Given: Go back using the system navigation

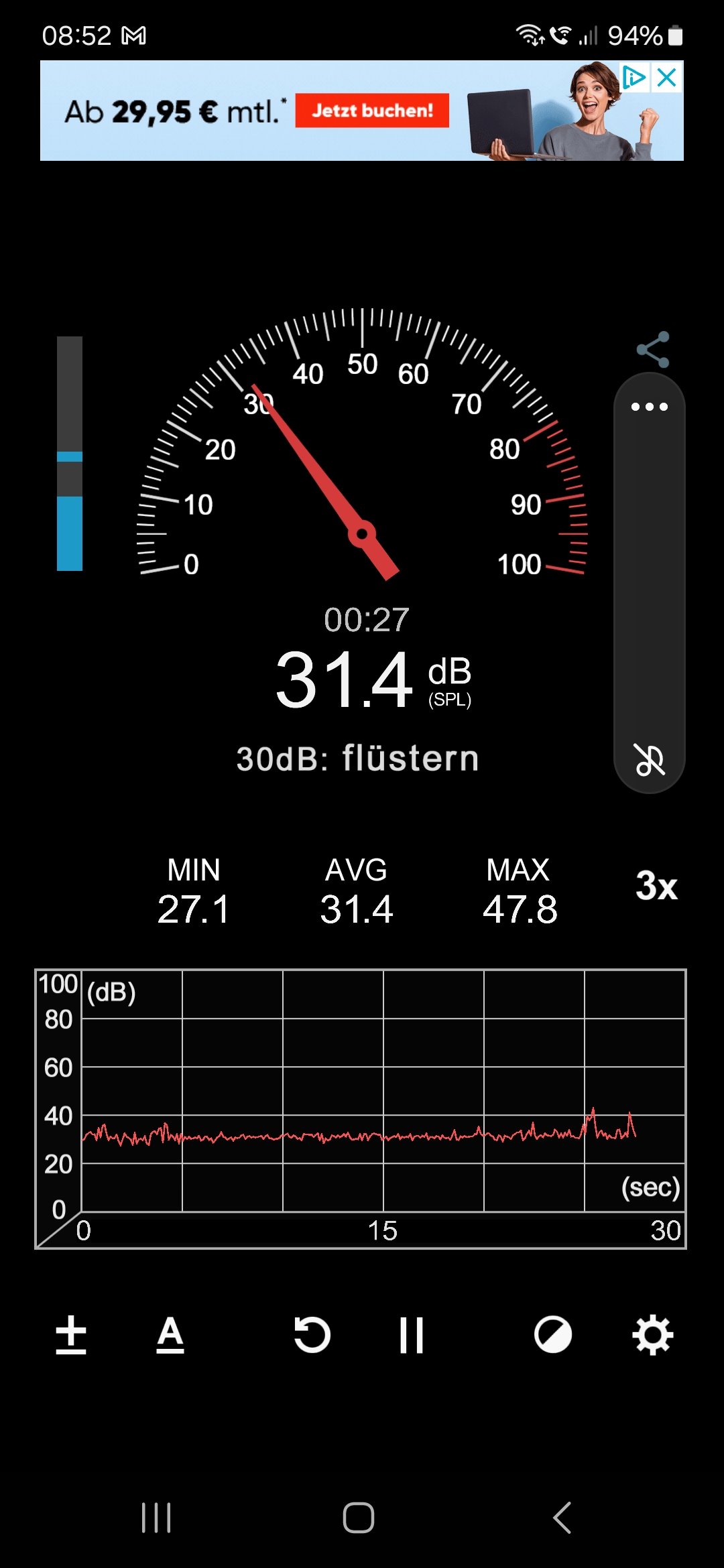Looking at the screenshot, I should tap(562, 1518).
